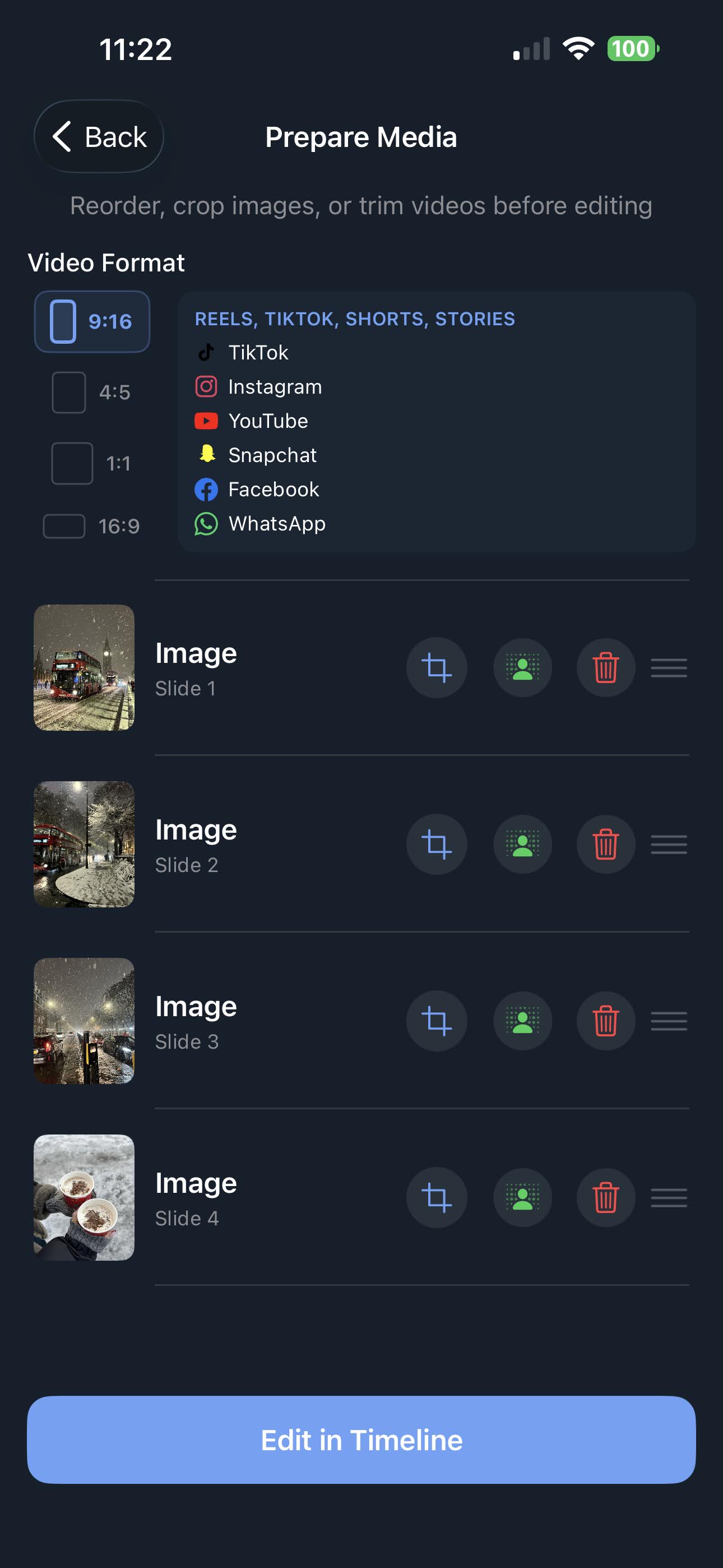
Task: Tap the Back button
Action: tap(99, 137)
